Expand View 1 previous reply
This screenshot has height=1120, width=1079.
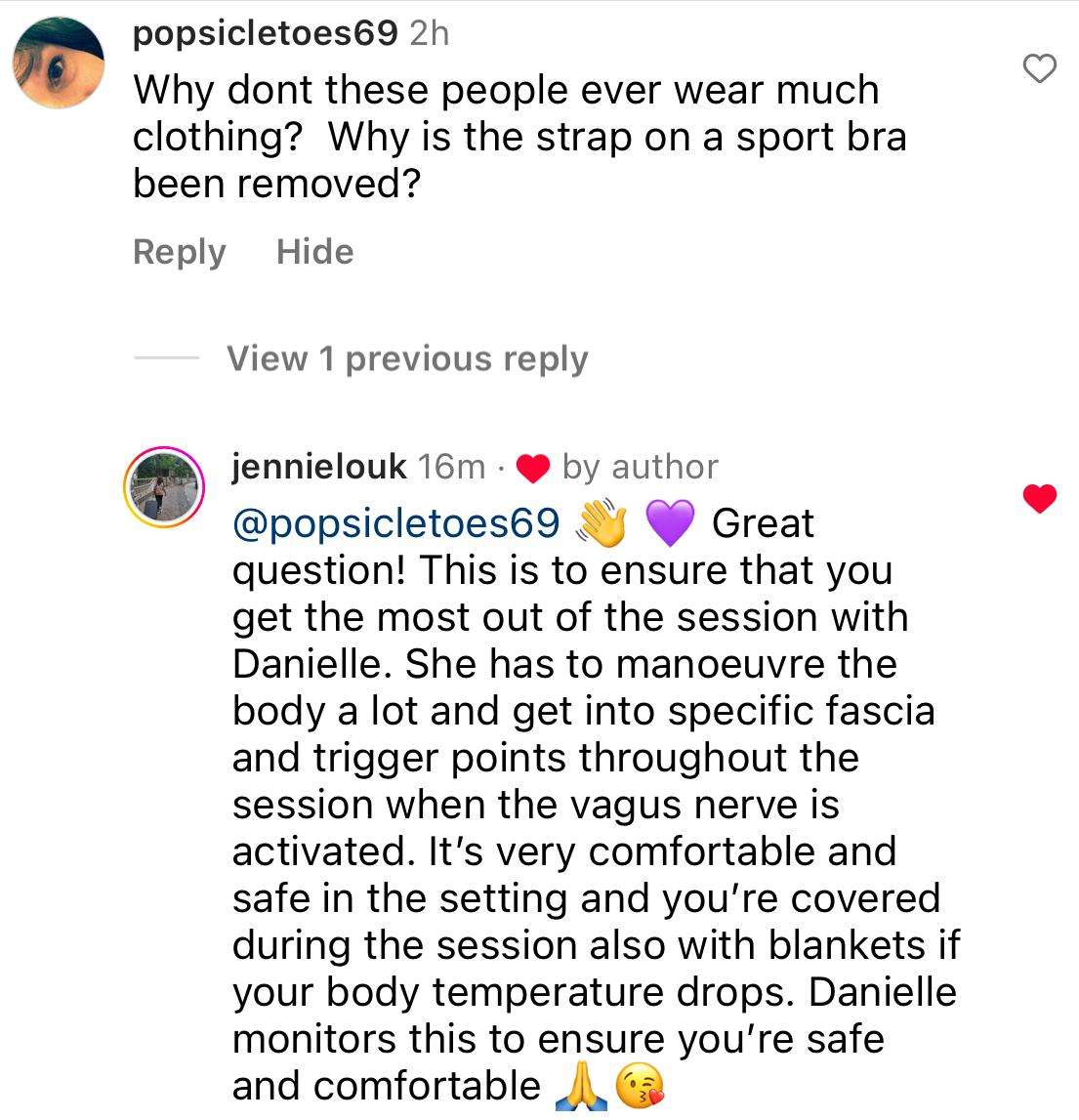pos(407,358)
